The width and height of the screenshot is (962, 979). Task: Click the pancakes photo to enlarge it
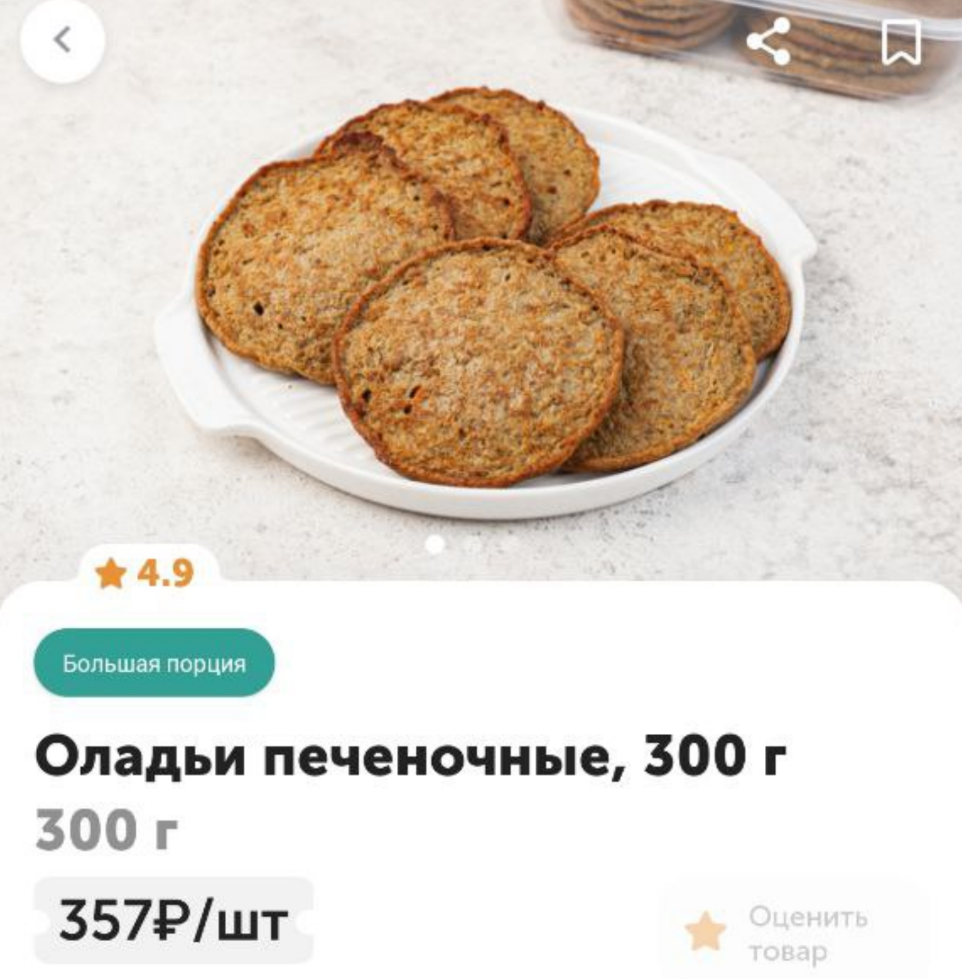(x=480, y=290)
